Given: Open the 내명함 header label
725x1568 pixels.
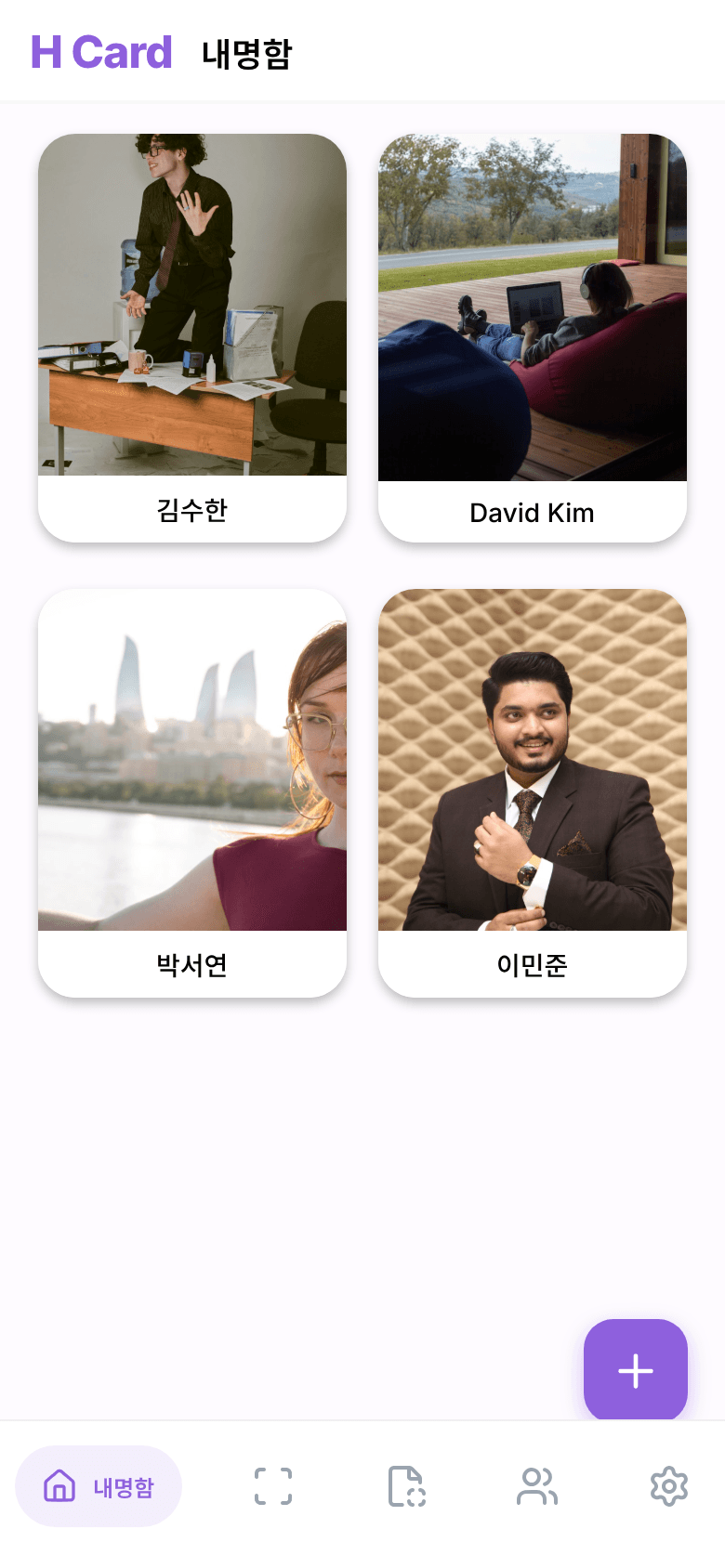Looking at the screenshot, I should 247,54.
